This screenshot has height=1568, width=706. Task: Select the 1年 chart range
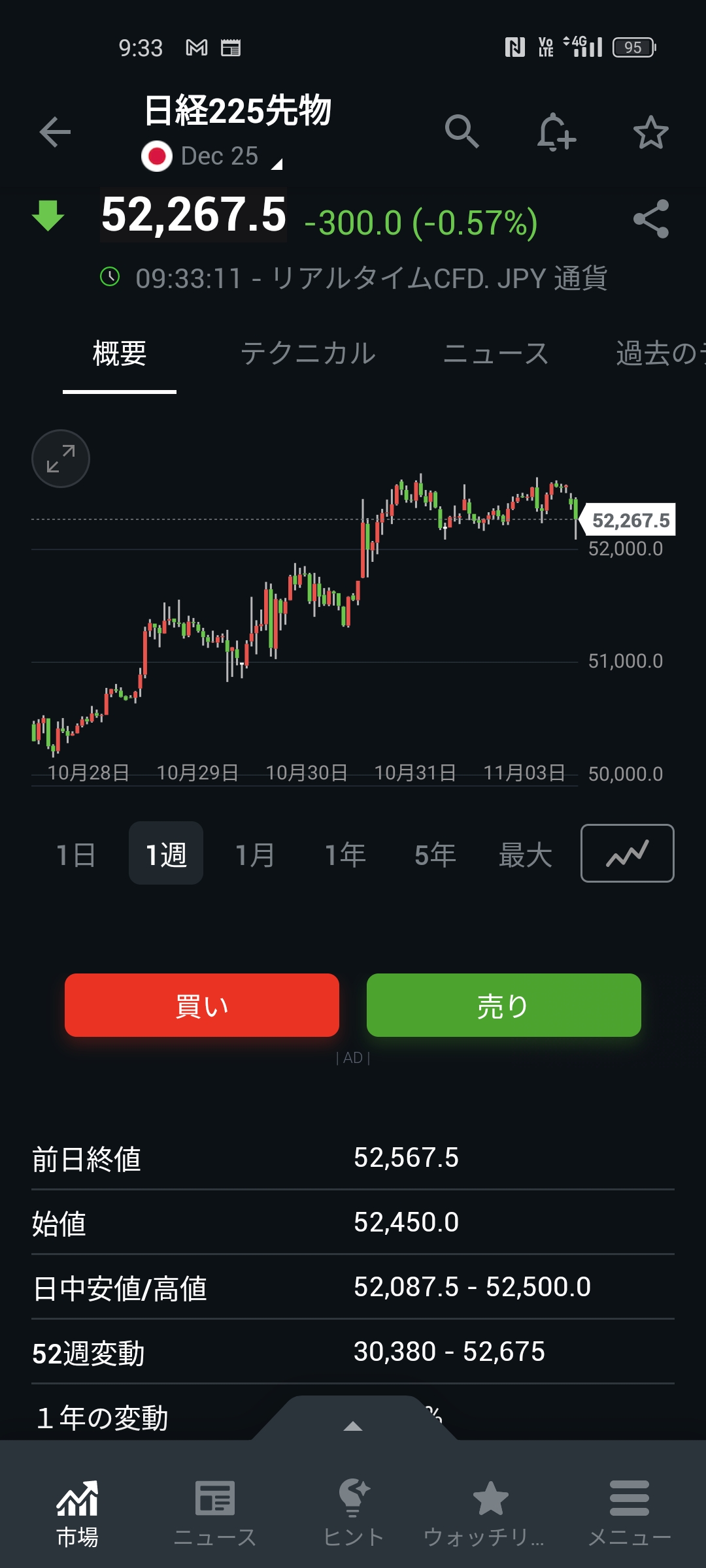coord(345,854)
